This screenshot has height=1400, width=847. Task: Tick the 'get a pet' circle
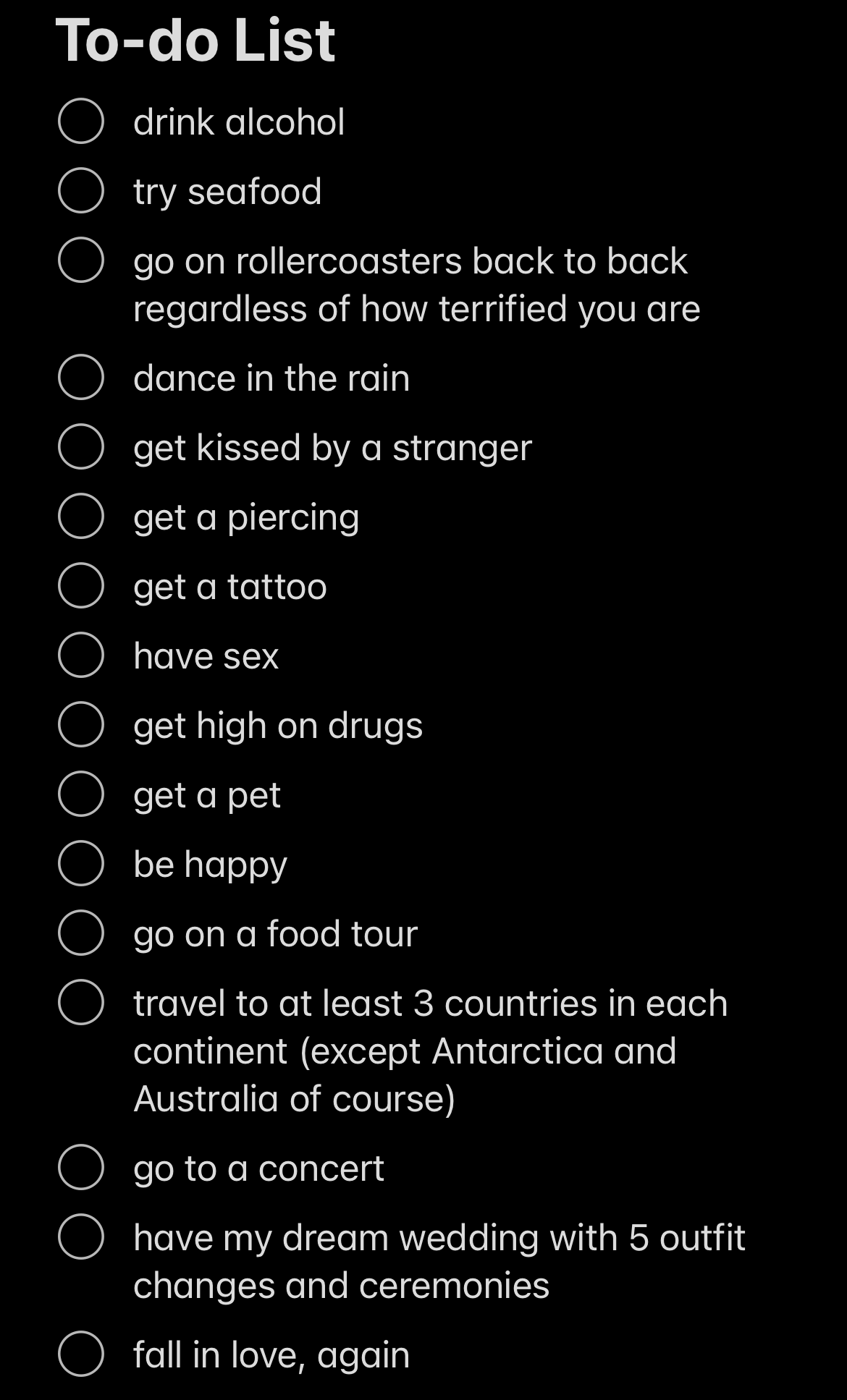pyautogui.click(x=80, y=794)
